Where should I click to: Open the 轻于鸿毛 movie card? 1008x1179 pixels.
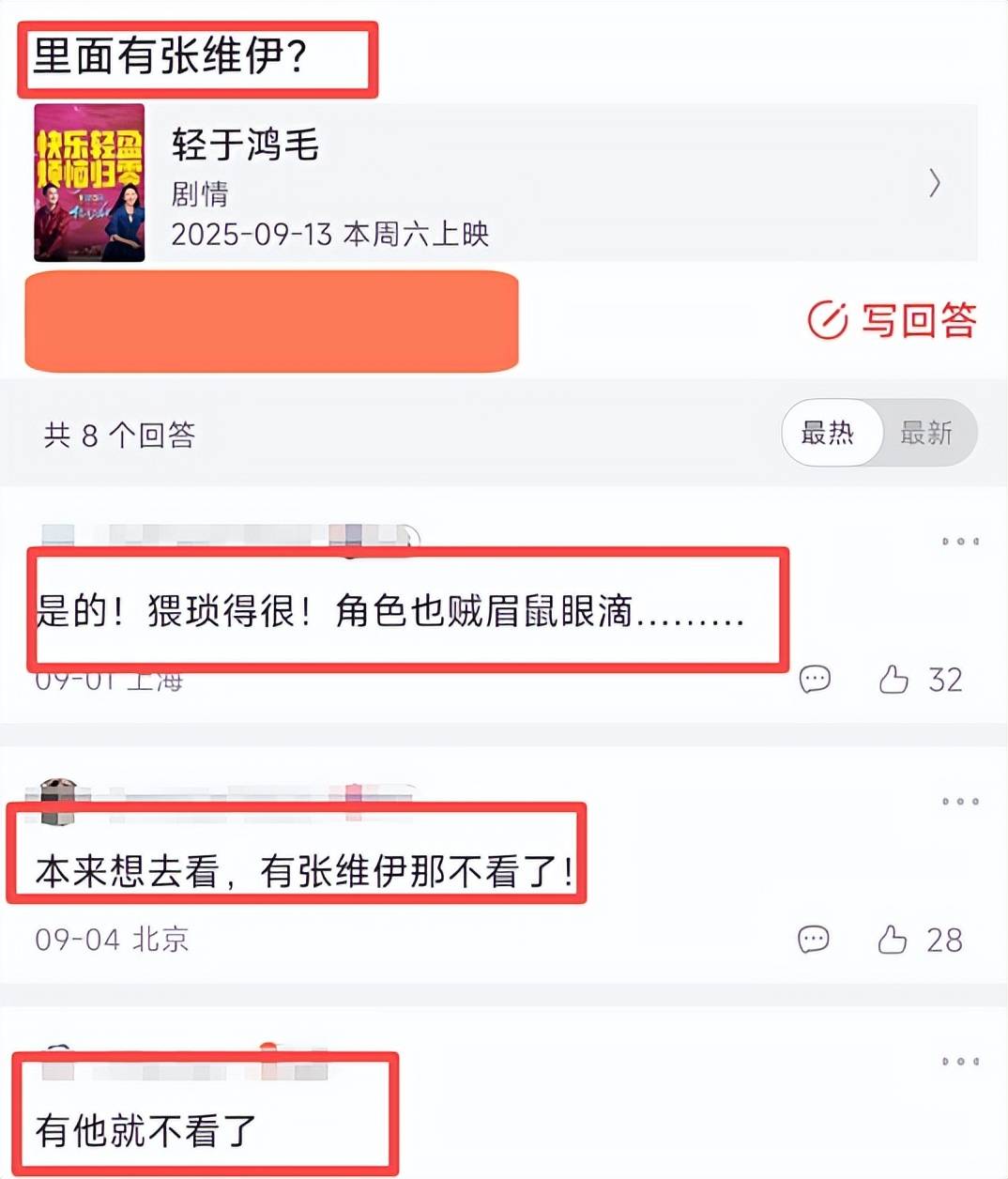point(505,183)
